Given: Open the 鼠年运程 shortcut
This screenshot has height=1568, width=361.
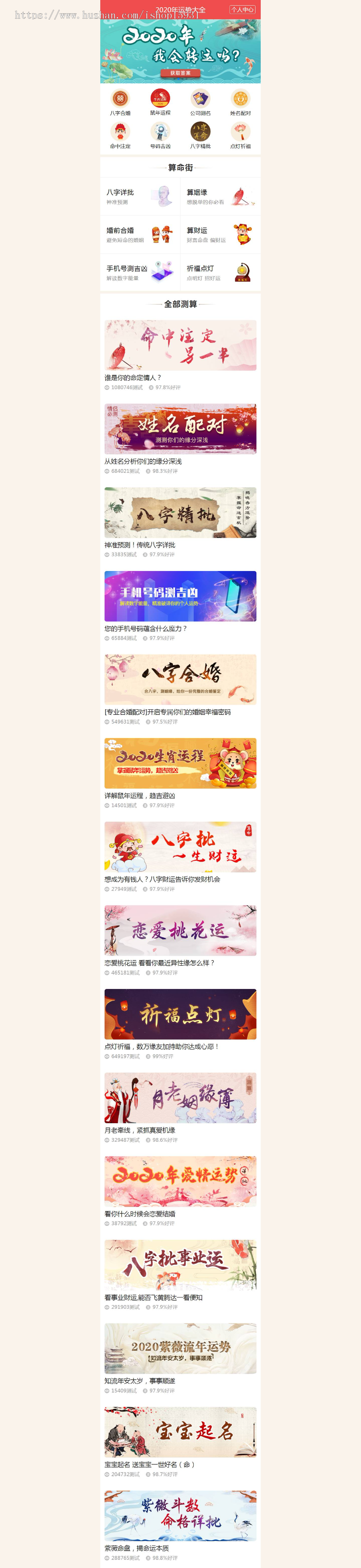Looking at the screenshot, I should (x=160, y=102).
